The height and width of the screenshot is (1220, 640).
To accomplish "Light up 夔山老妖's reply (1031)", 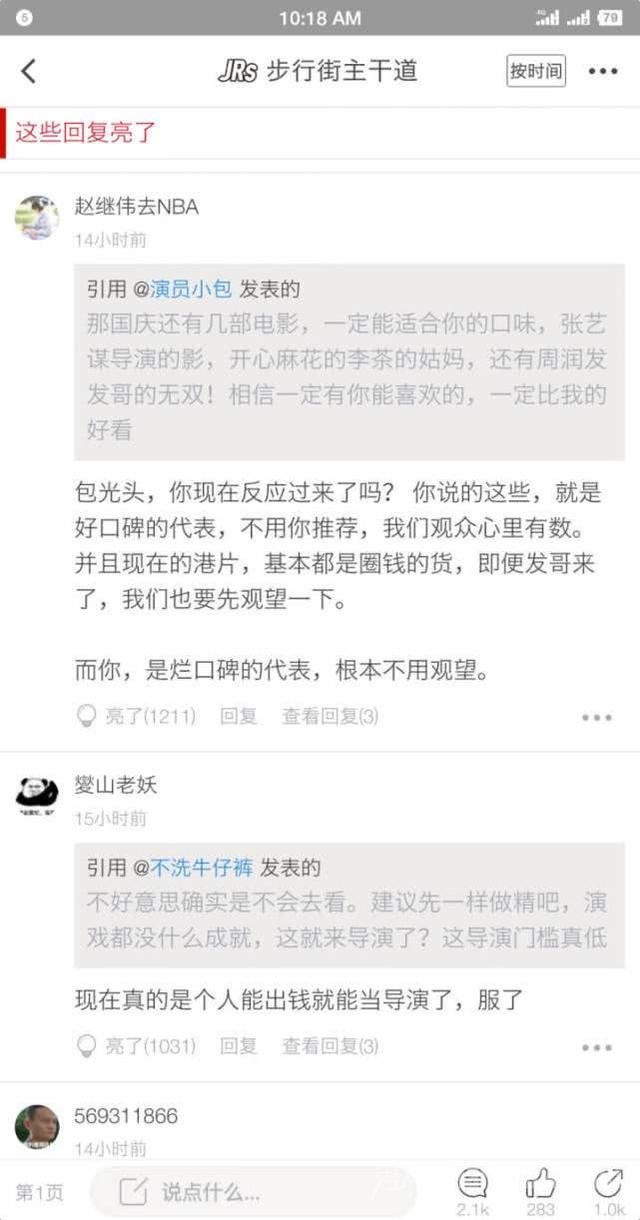I will tap(137, 1046).
